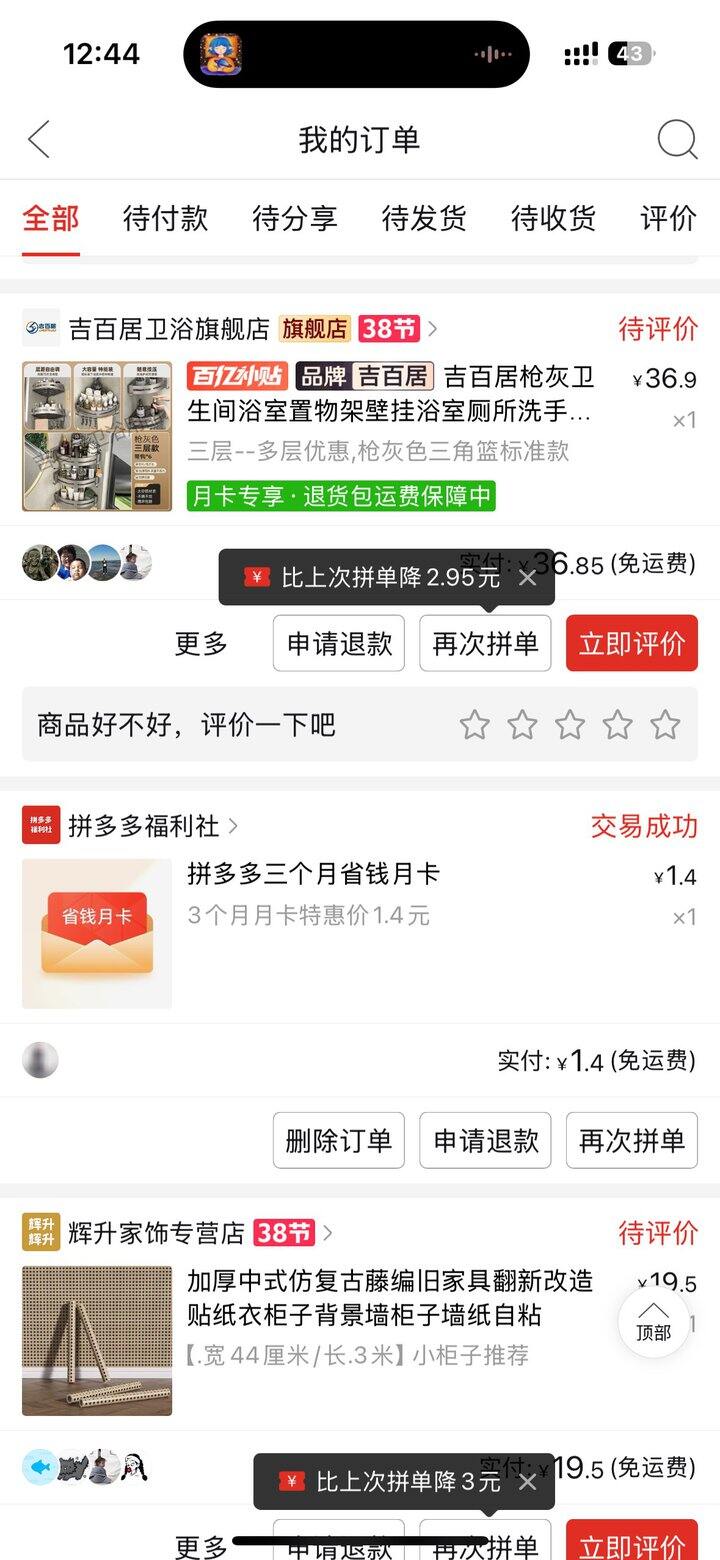
Task: Select the 待发货 tab
Action: 424,218
